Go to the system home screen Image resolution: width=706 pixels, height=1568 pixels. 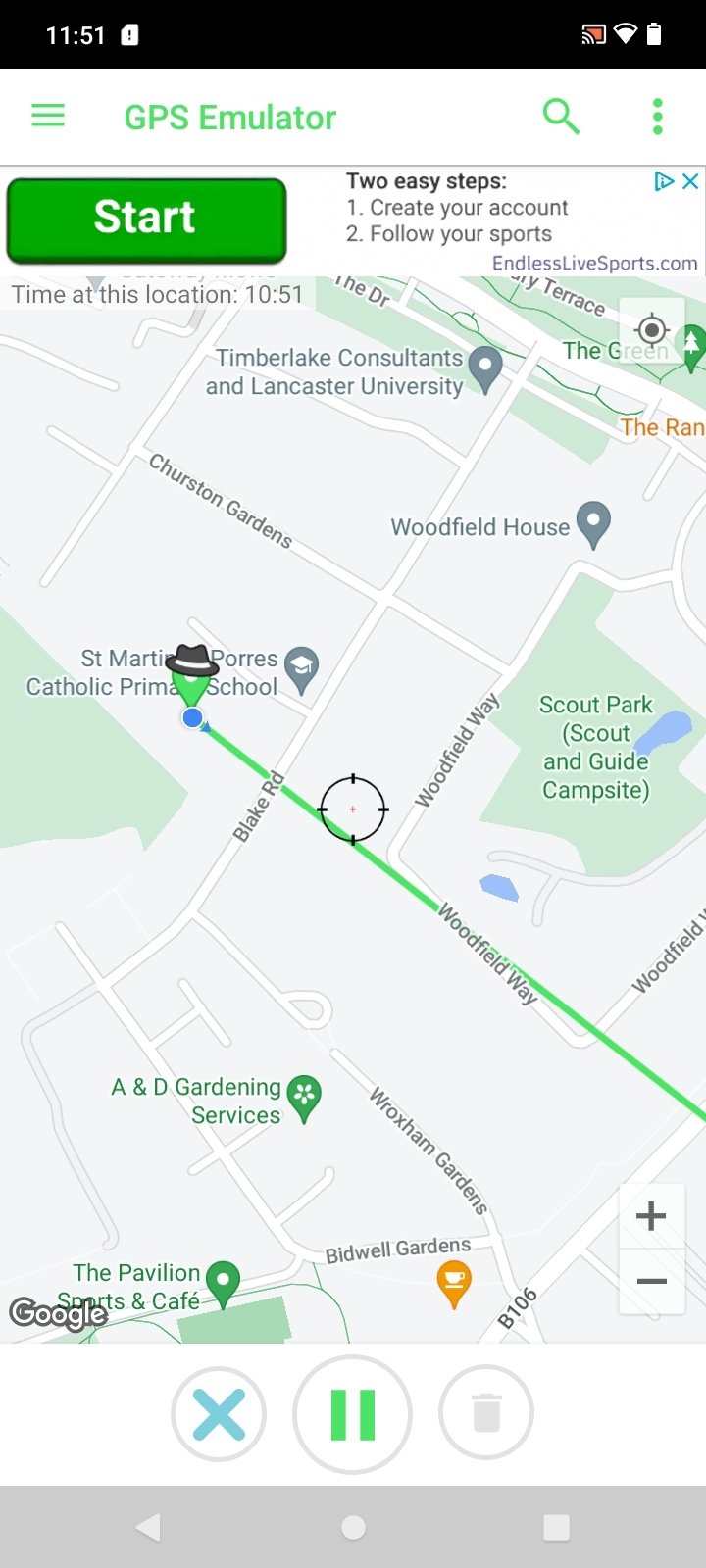[353, 1527]
